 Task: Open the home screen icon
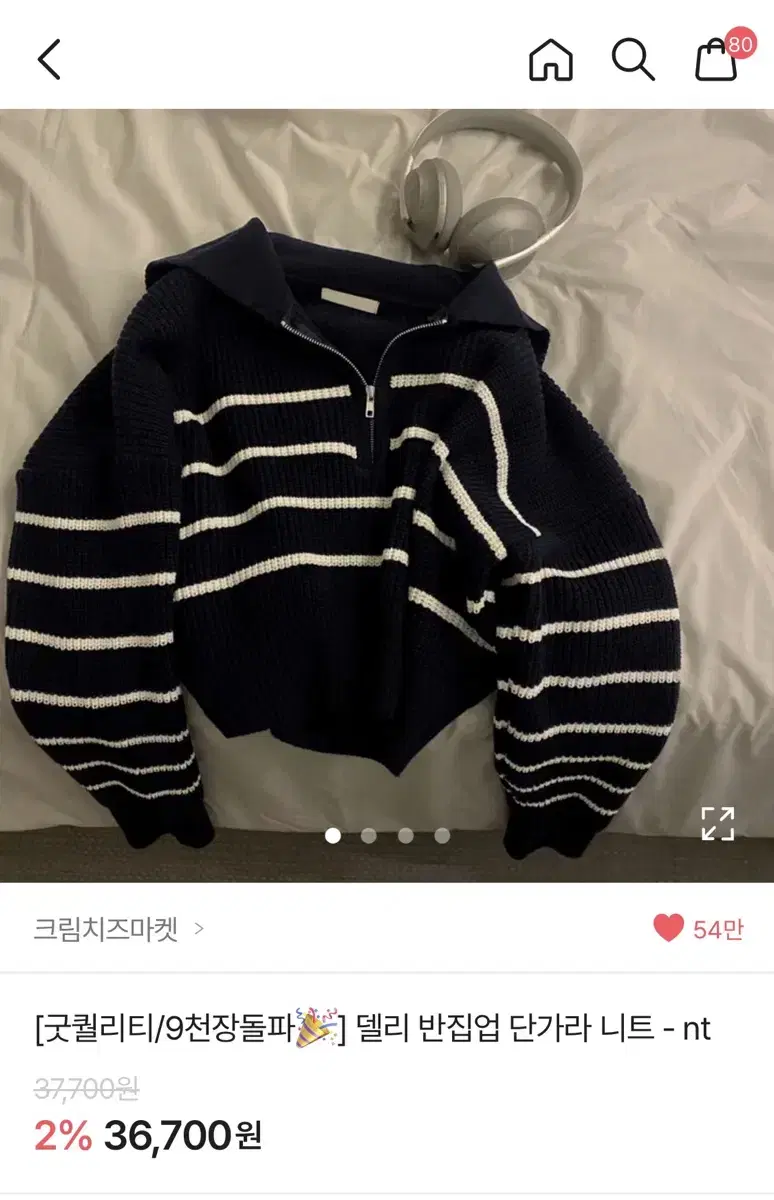tap(548, 60)
